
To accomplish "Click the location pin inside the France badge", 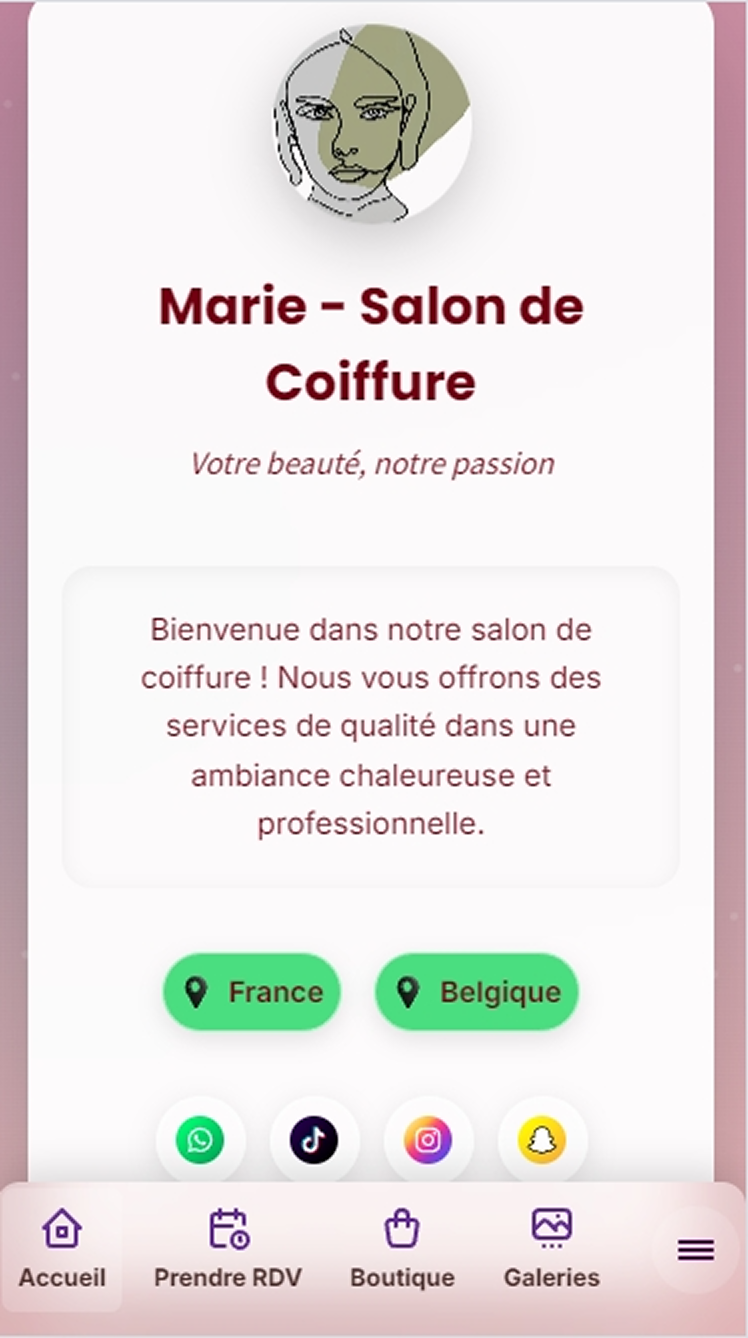I will pos(196,992).
